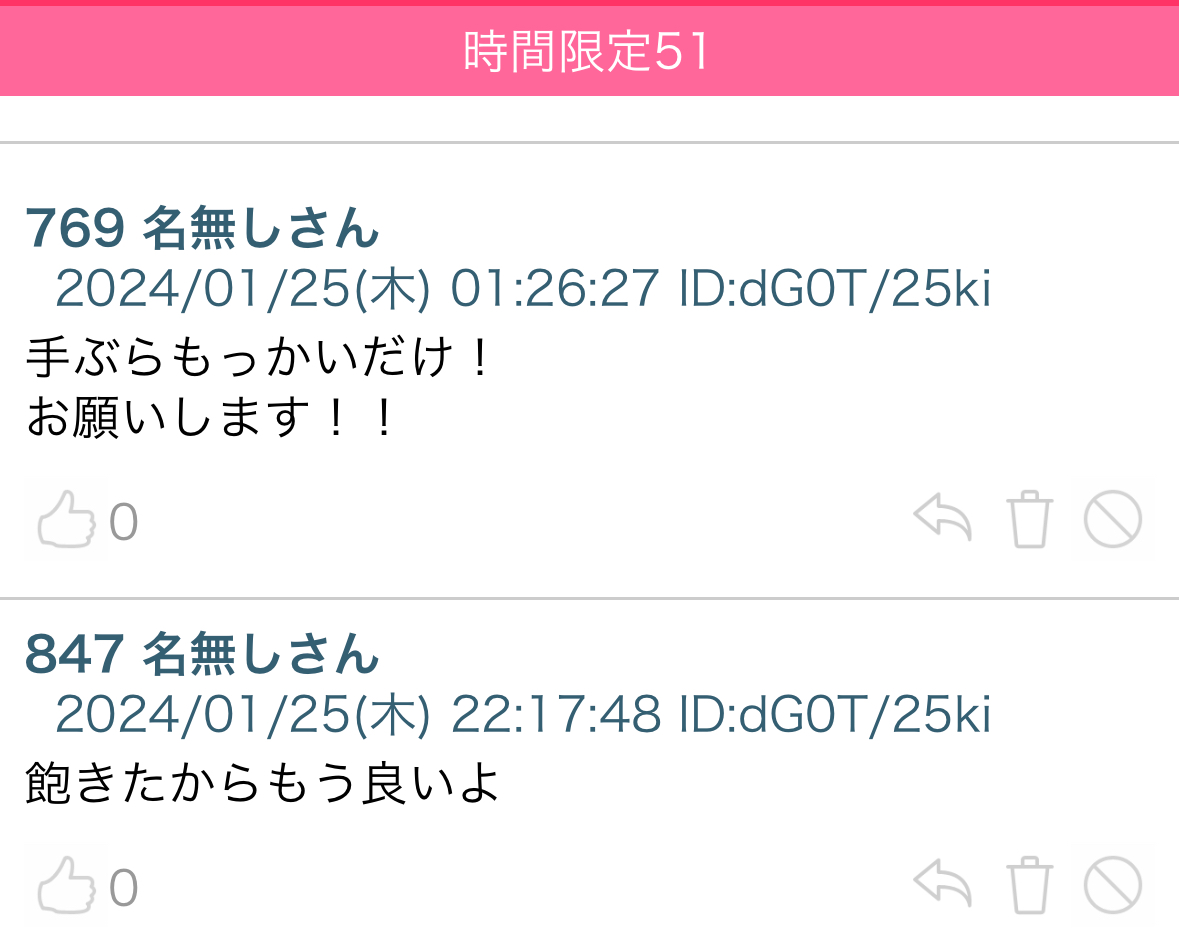Like post 769
The image size is (1179, 949).
(66, 521)
